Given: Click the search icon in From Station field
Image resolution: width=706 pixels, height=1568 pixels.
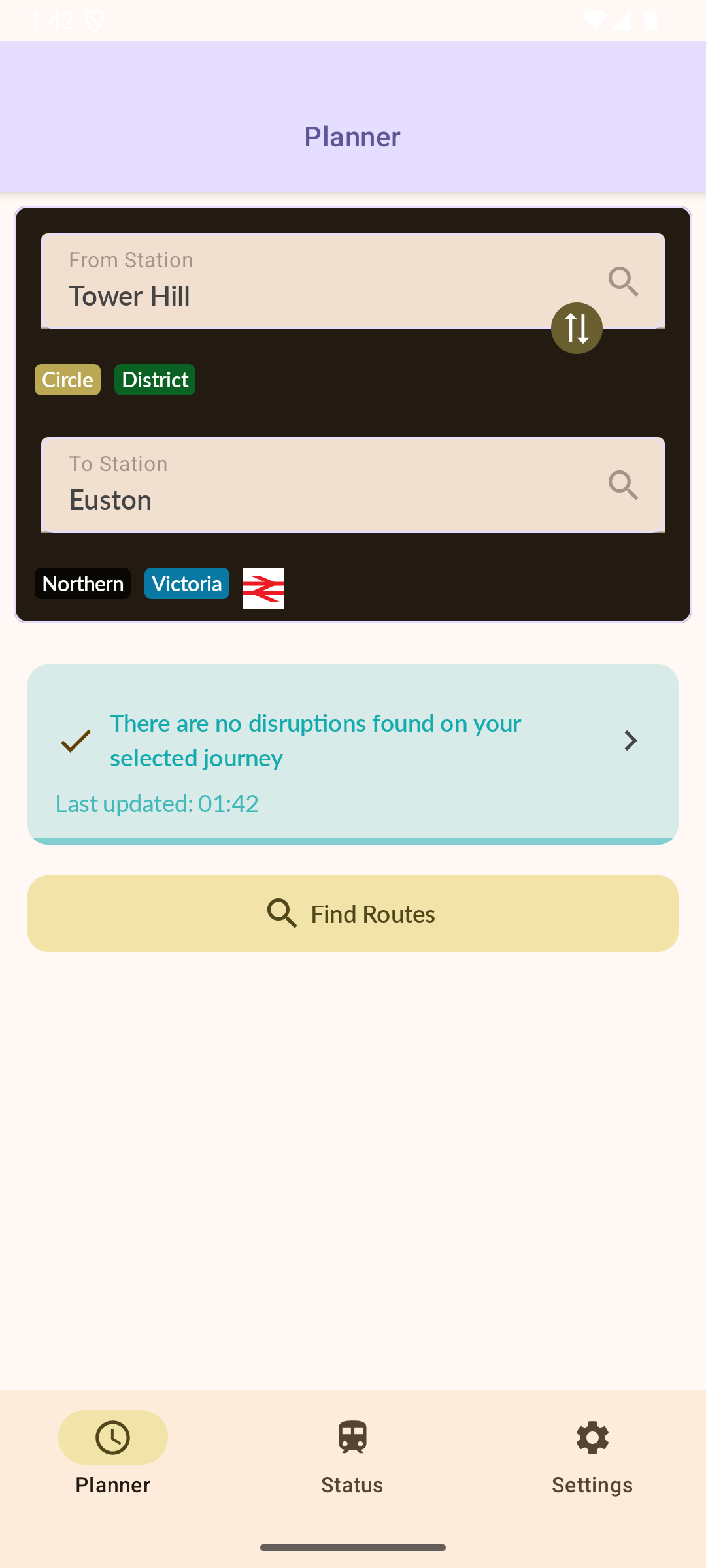Looking at the screenshot, I should (623, 281).
